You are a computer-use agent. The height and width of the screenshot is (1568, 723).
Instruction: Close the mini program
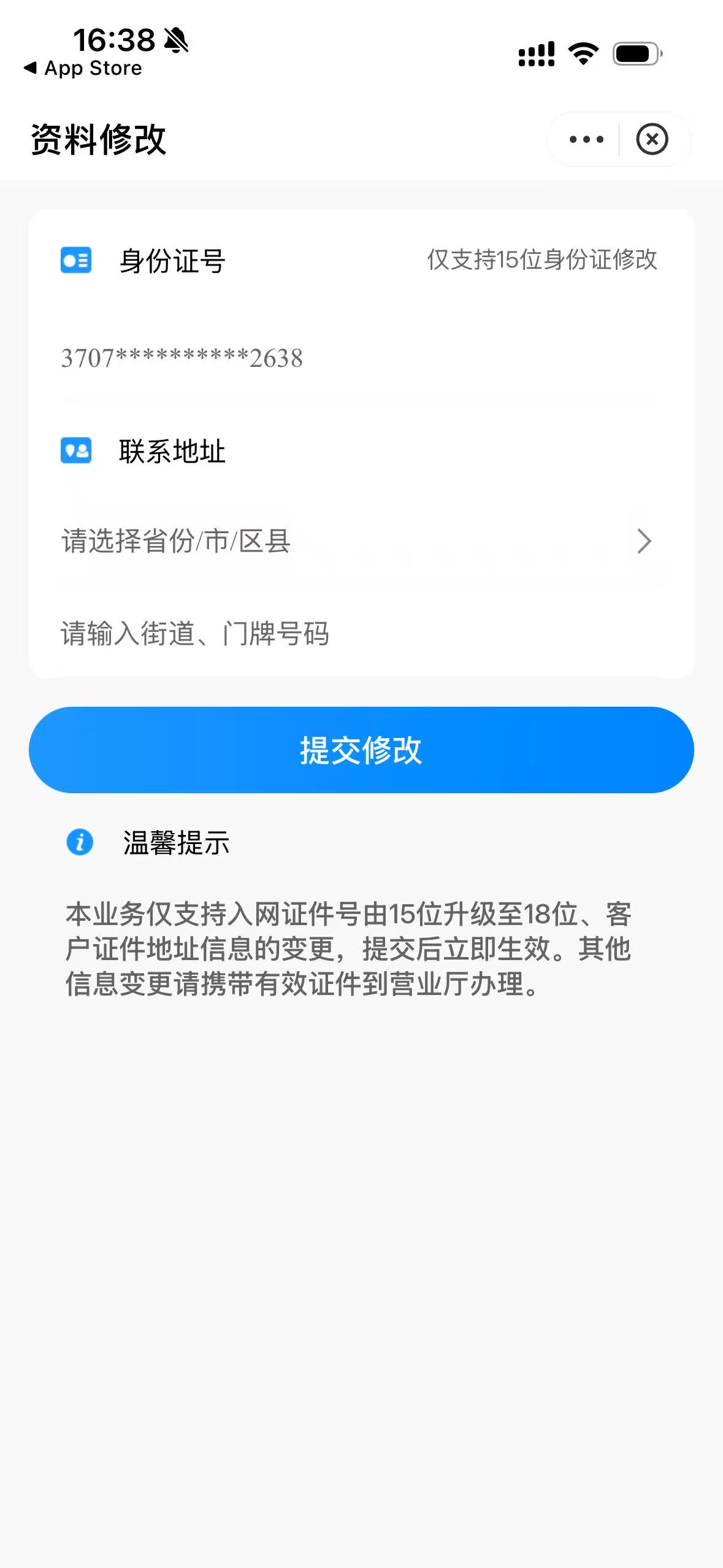pos(651,140)
